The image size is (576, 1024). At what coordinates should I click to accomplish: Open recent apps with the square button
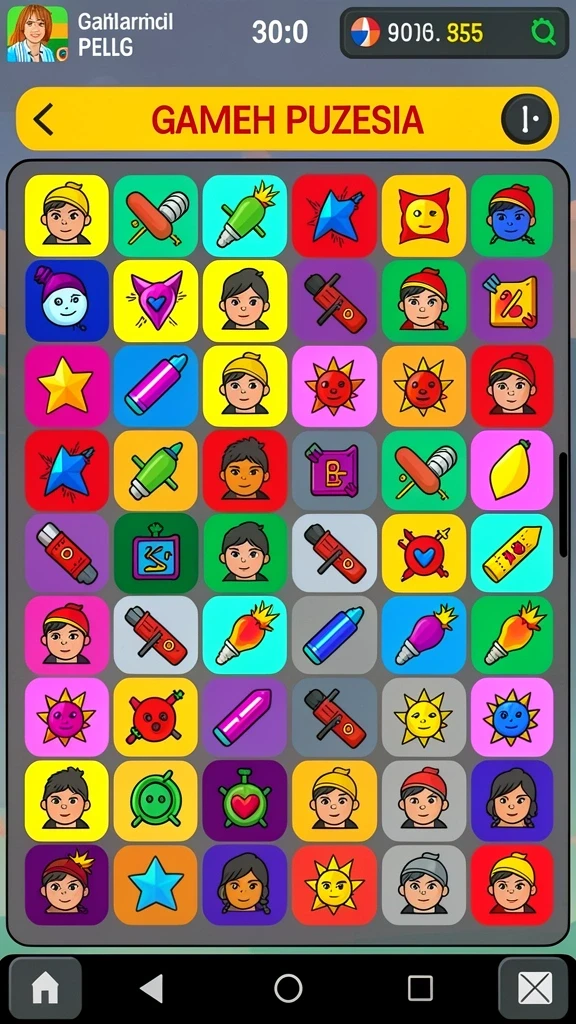(420, 988)
